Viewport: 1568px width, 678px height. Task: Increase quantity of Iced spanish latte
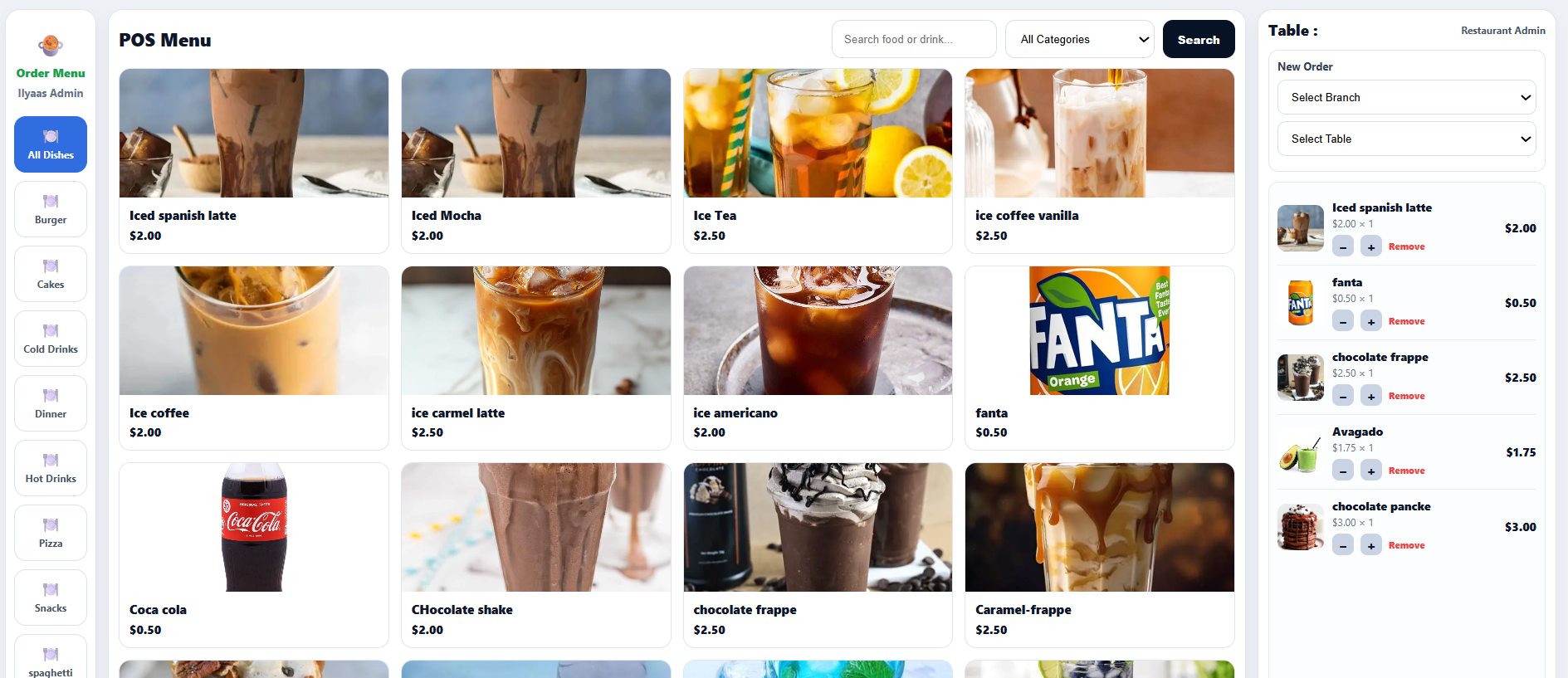[x=1371, y=246]
